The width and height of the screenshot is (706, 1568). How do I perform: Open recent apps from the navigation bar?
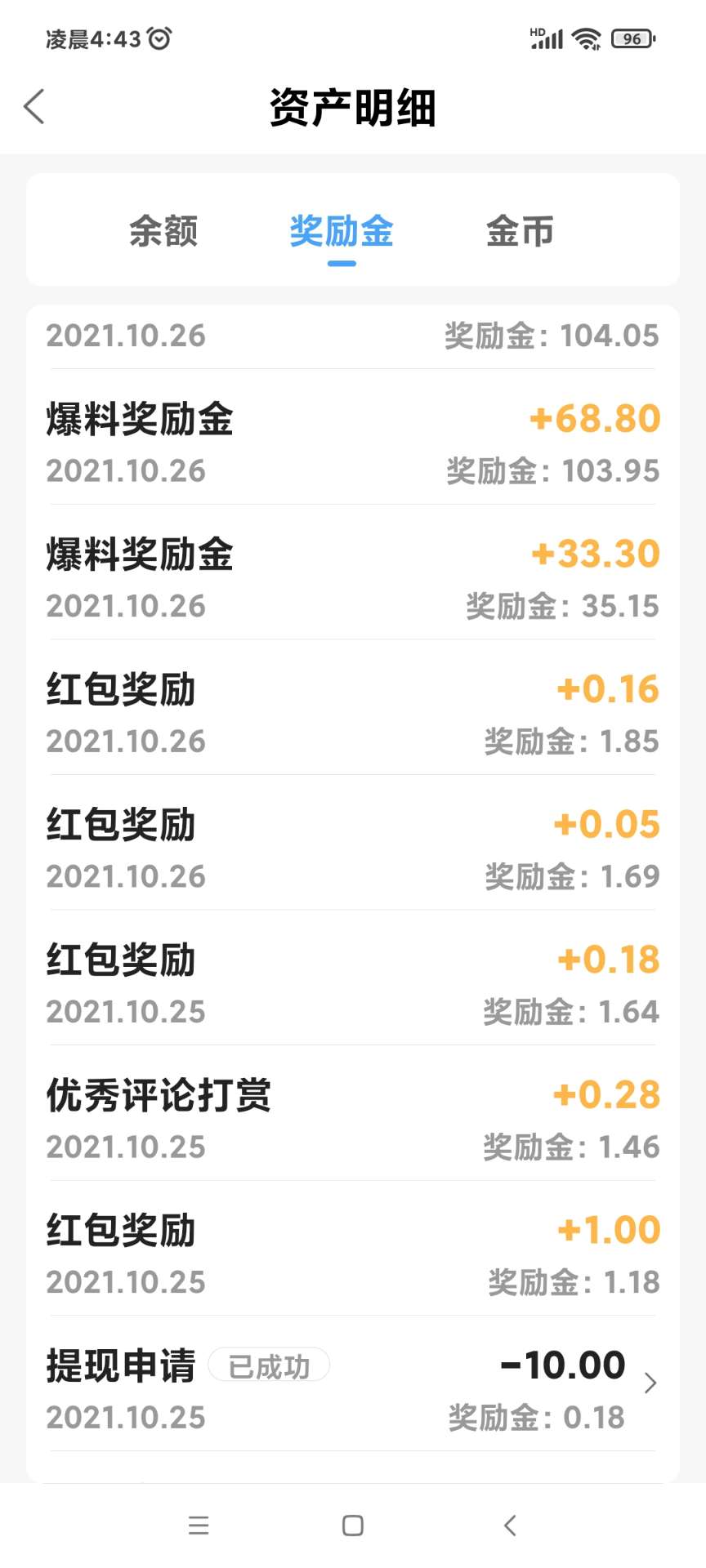tap(199, 1526)
